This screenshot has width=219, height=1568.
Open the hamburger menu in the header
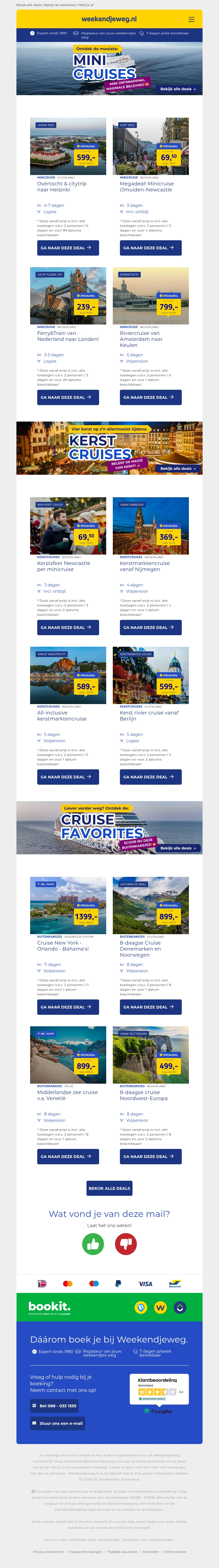tap(191, 19)
